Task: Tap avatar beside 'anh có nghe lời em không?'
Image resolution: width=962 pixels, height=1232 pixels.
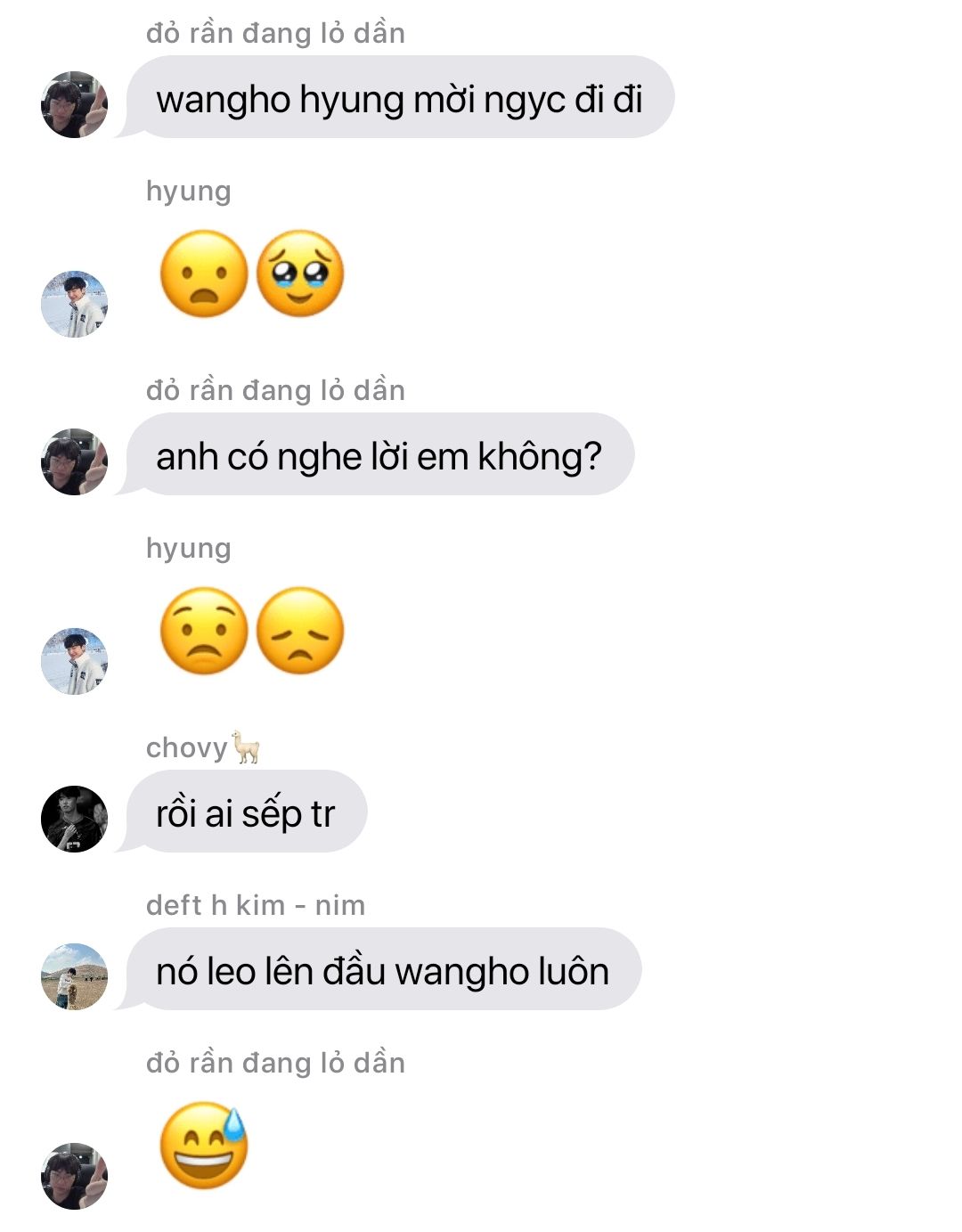Action: pos(74,461)
